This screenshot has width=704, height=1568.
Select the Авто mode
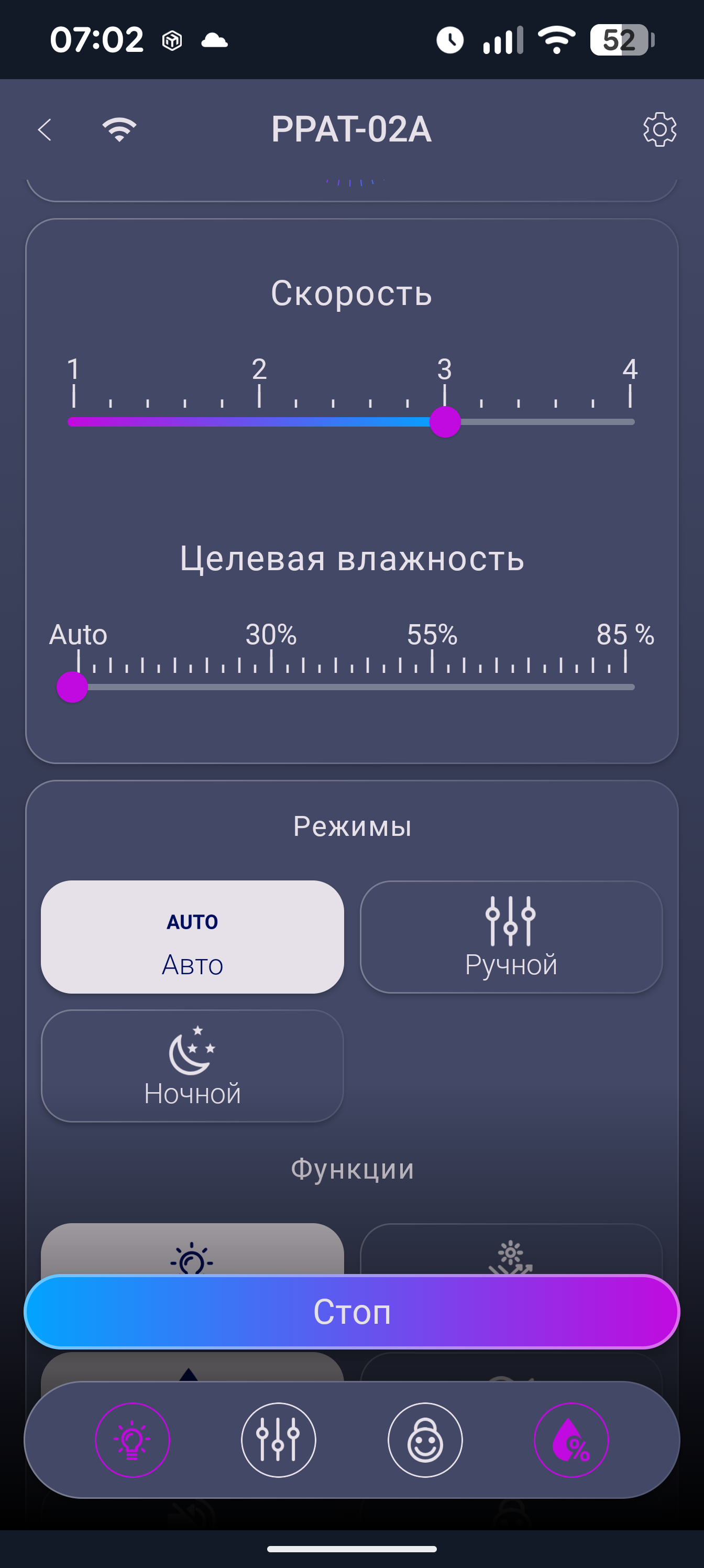click(192, 937)
